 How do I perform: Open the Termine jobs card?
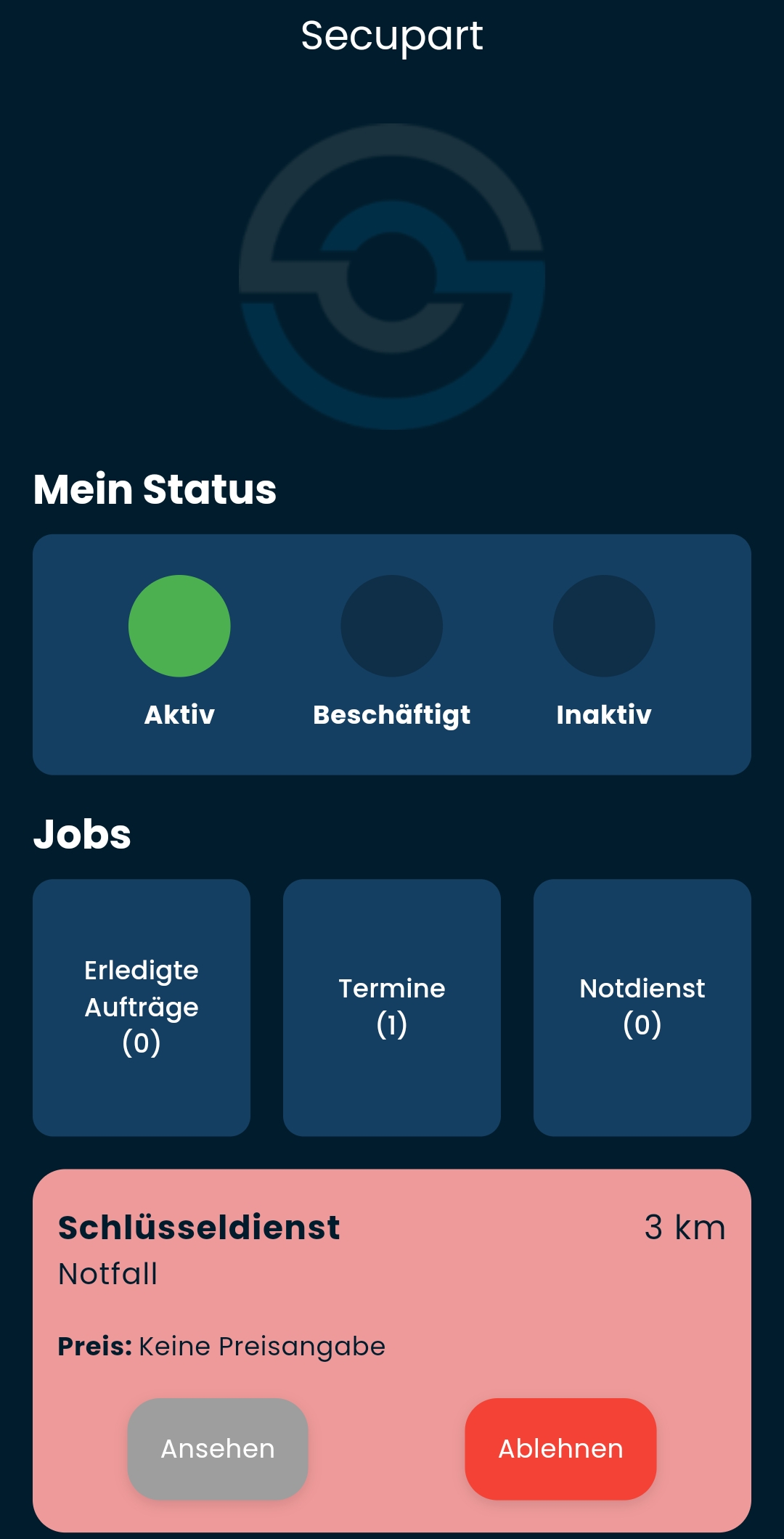point(391,1007)
